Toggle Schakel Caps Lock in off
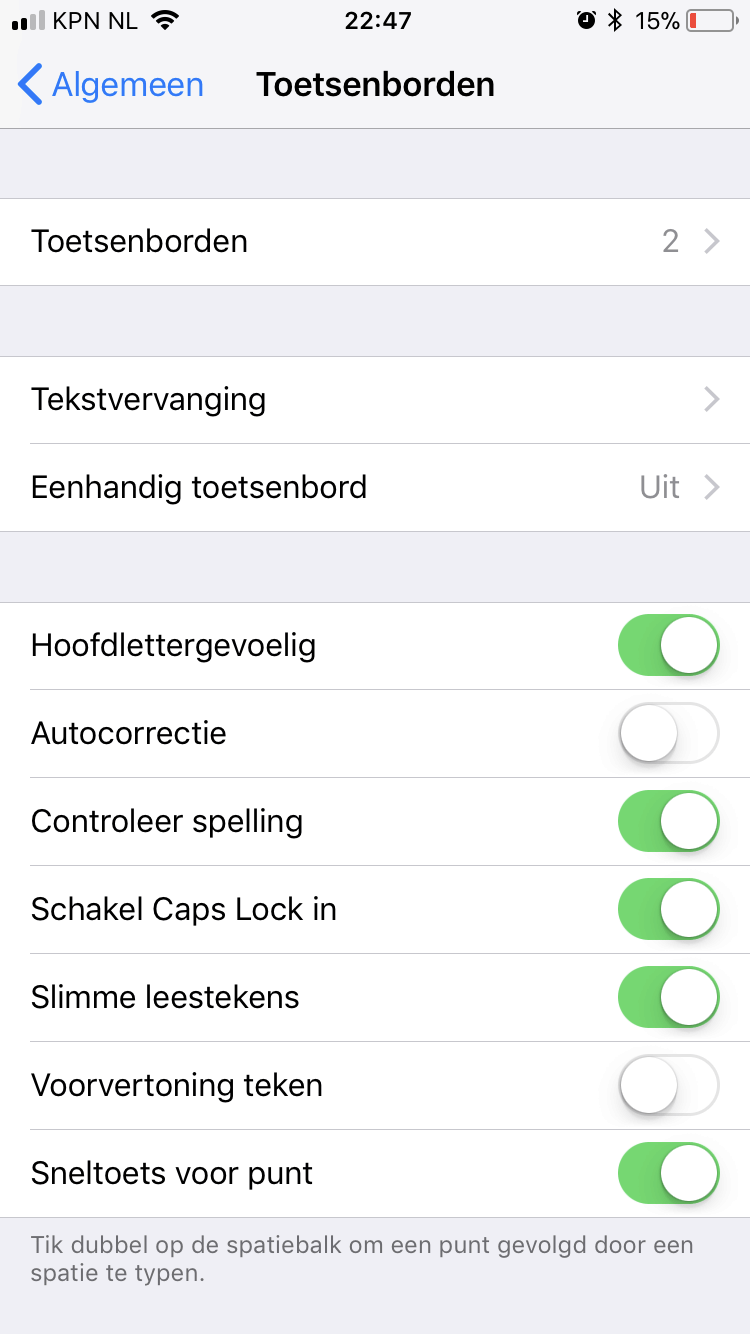 pyautogui.click(x=668, y=910)
